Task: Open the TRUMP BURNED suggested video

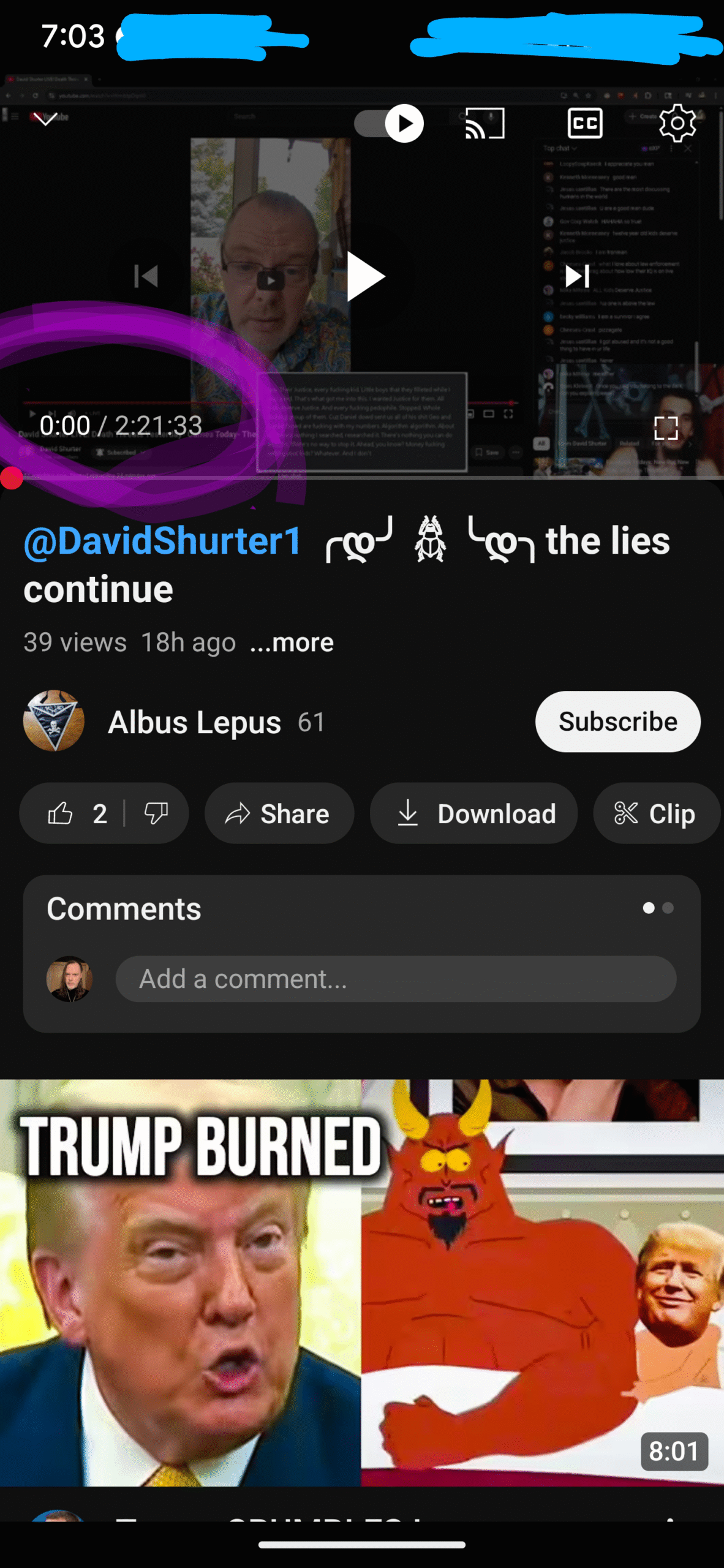Action: coord(362,1283)
